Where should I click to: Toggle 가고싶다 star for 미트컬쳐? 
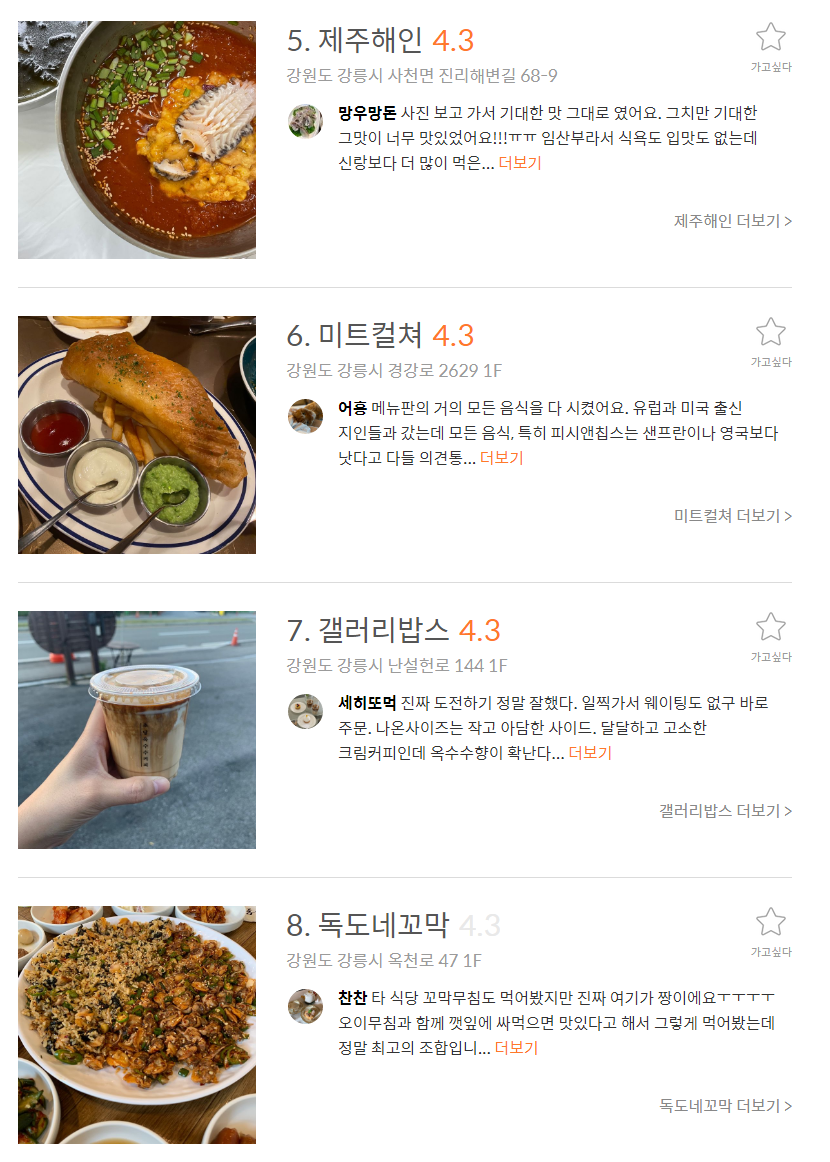(771, 330)
